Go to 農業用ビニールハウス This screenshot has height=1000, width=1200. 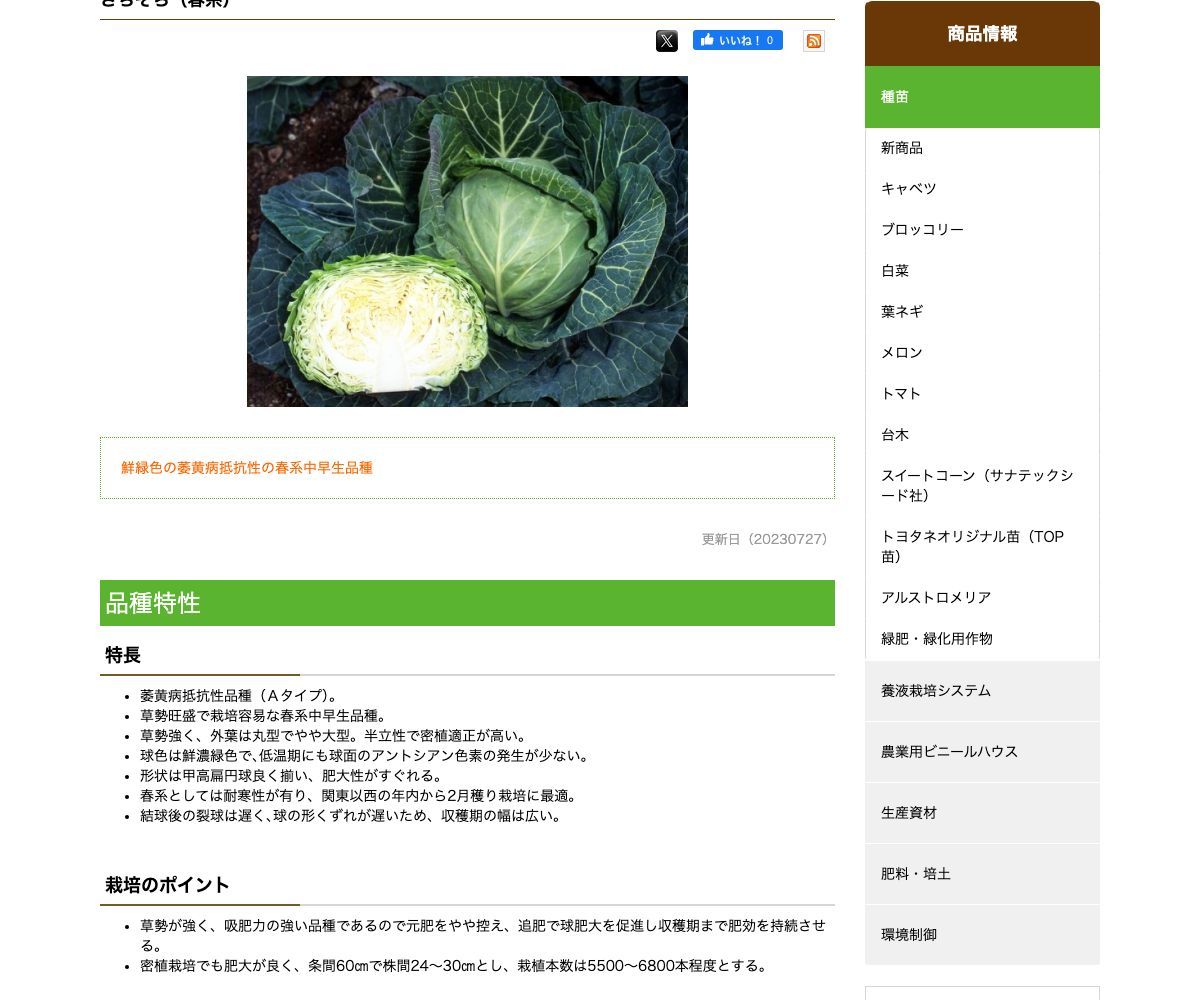click(x=949, y=752)
